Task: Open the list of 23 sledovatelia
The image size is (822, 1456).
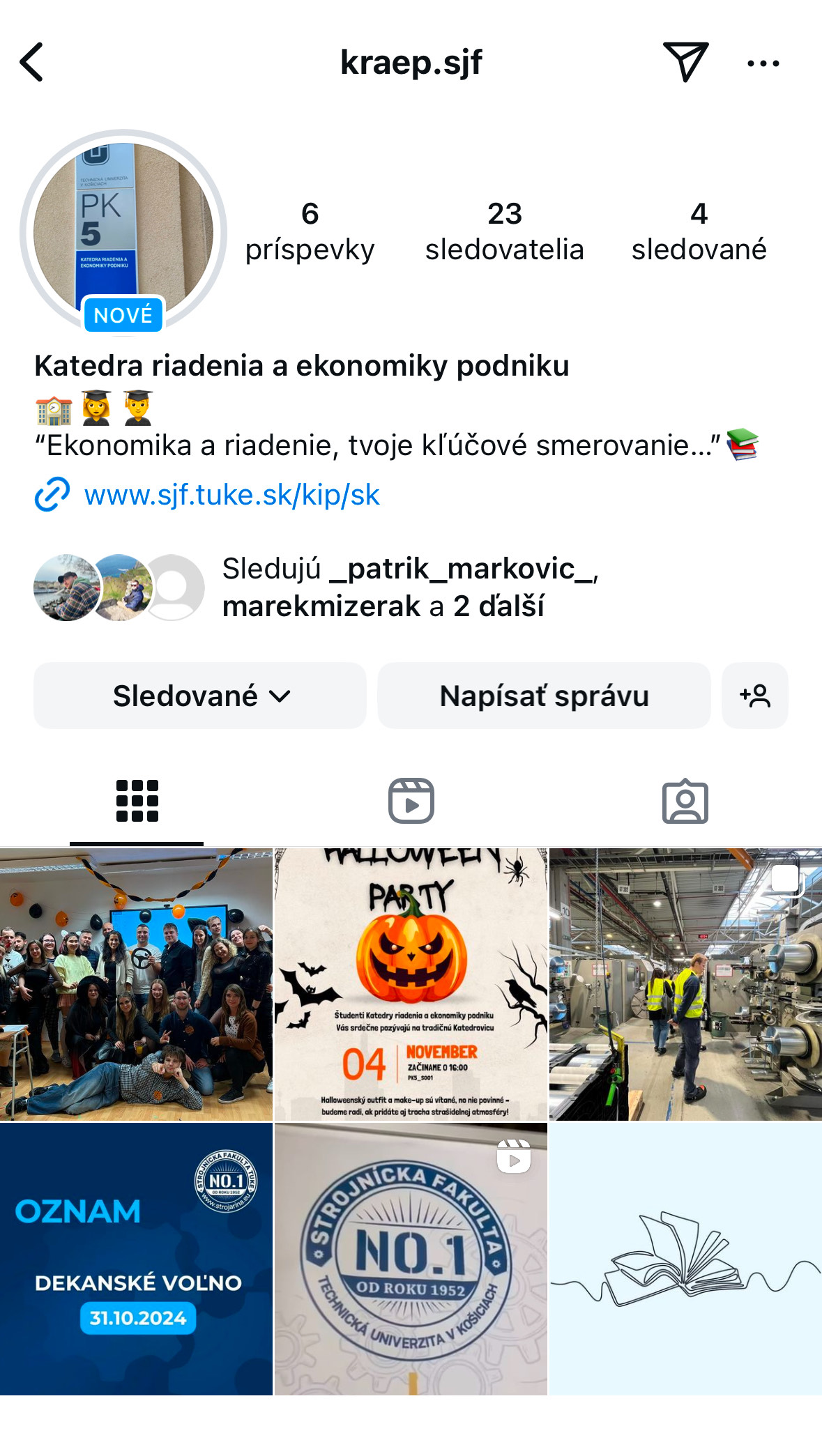Action: (x=504, y=231)
